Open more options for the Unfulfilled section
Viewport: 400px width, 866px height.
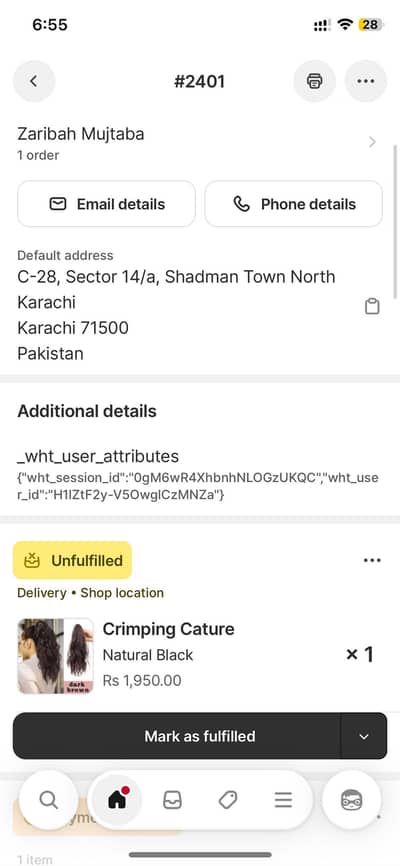coord(372,561)
